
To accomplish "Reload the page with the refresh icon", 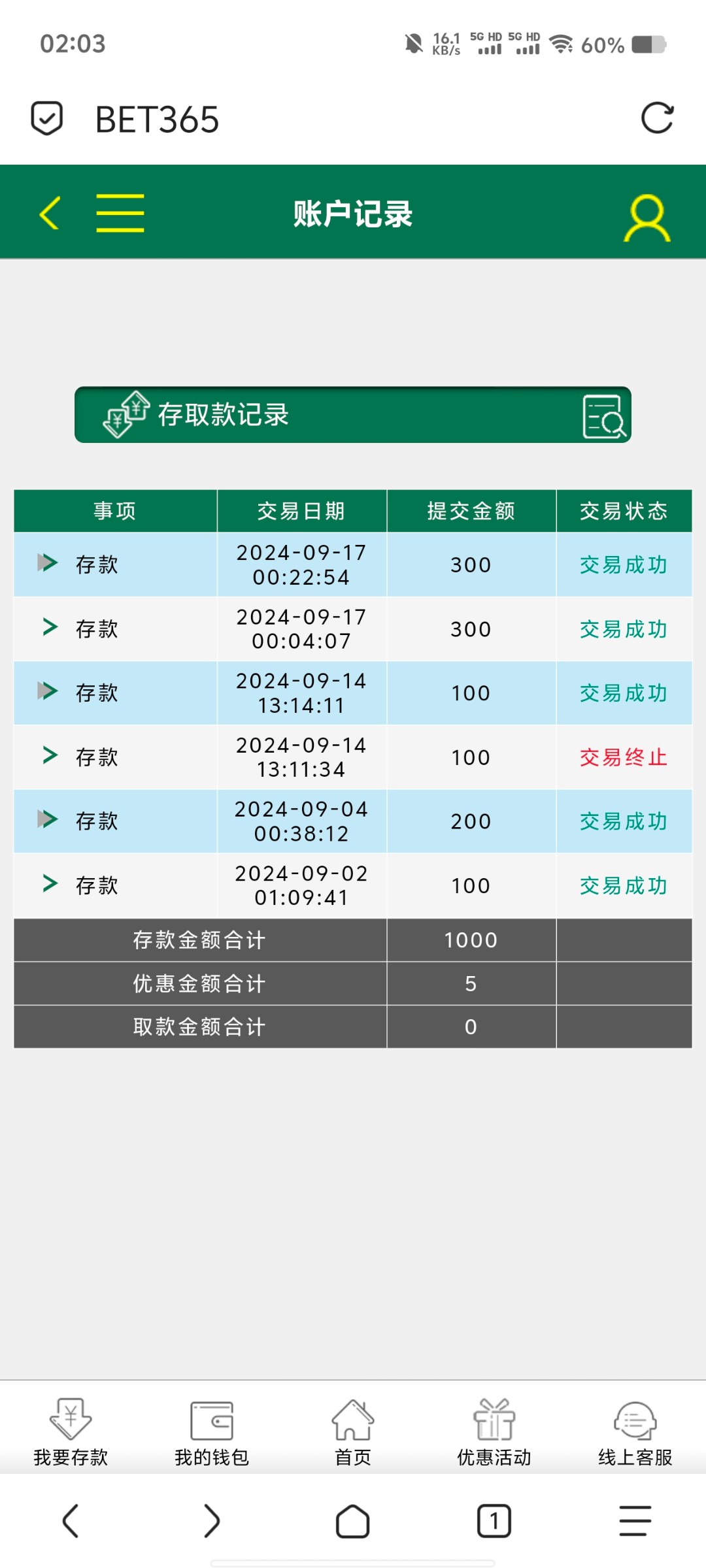I will coord(657,119).
